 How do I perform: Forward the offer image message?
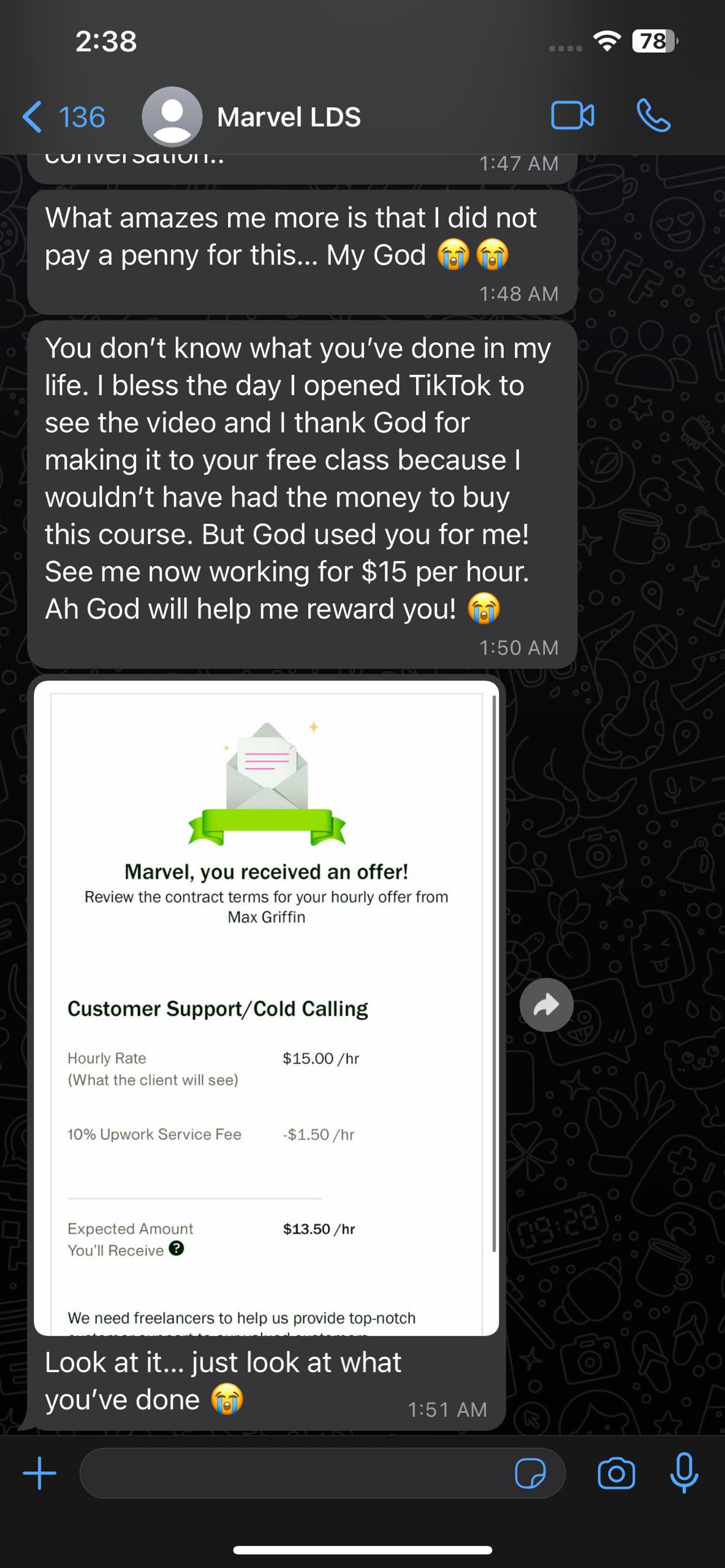click(546, 1005)
